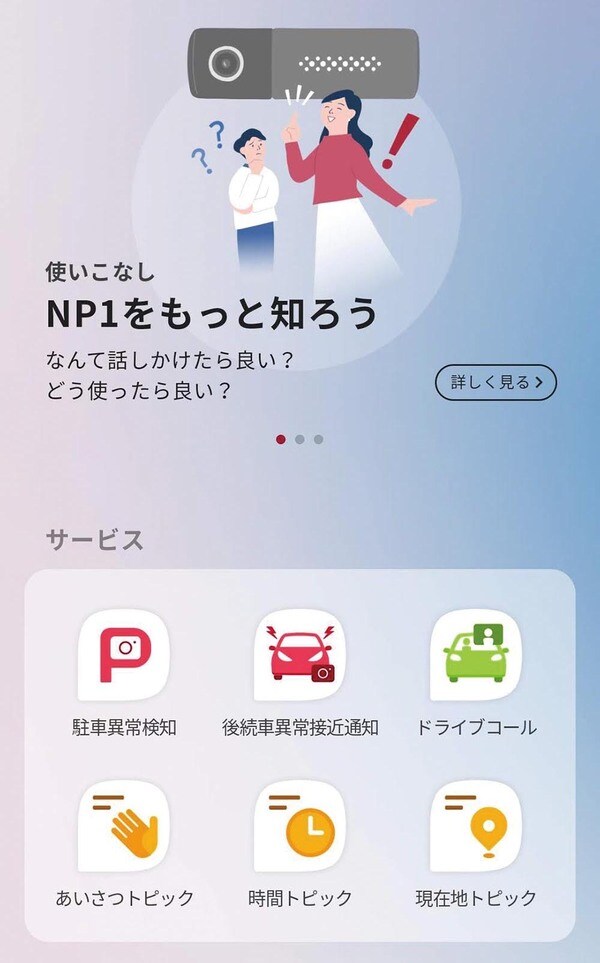Image resolution: width=600 pixels, height=963 pixels.
Task: Select the third banner page dot
Action: [x=318, y=439]
